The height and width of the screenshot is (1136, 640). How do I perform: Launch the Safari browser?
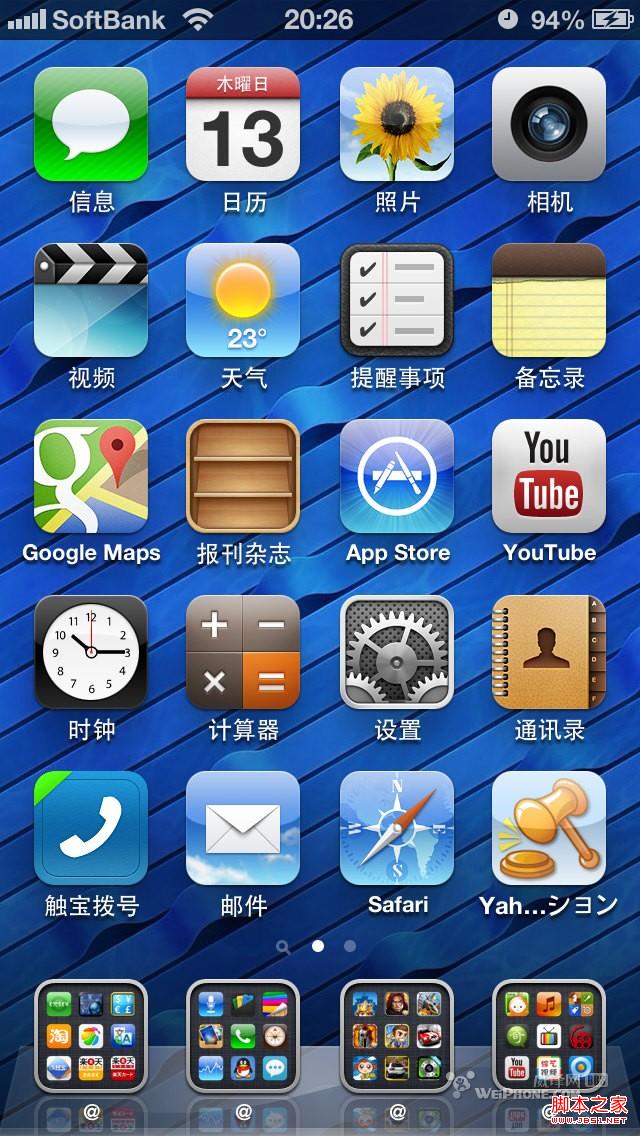coord(397,828)
